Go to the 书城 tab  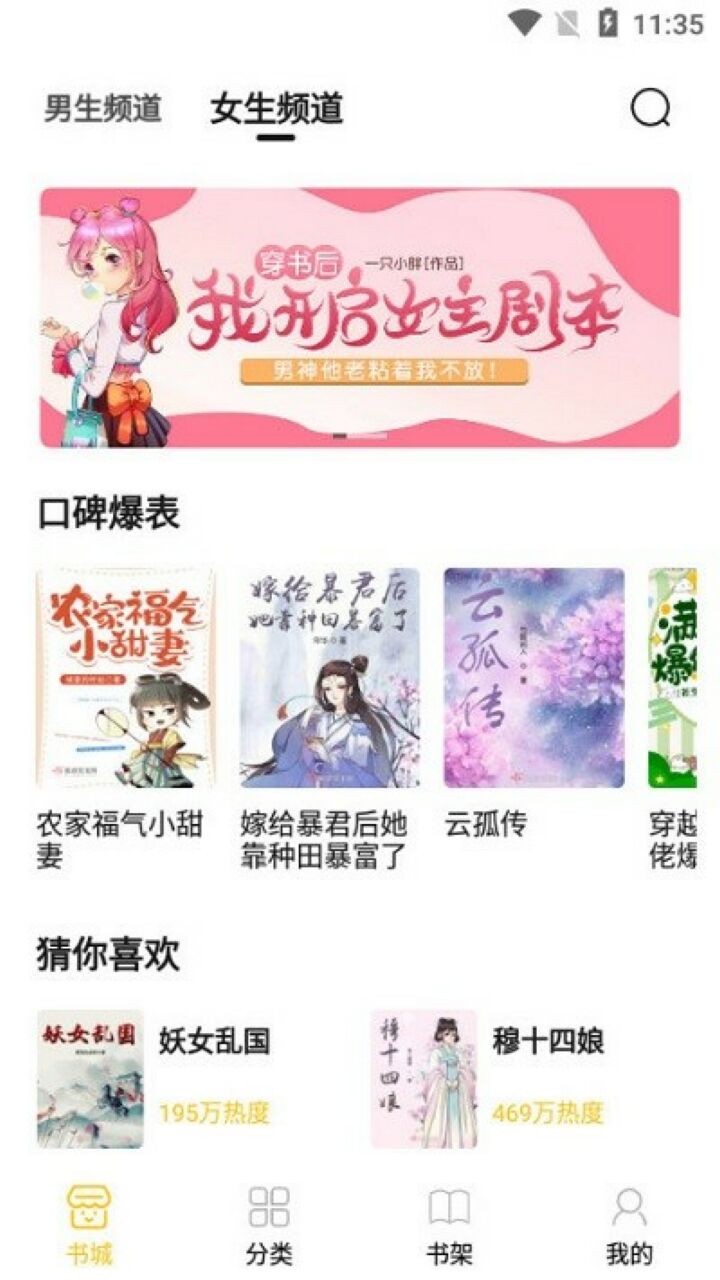pos(89,1224)
